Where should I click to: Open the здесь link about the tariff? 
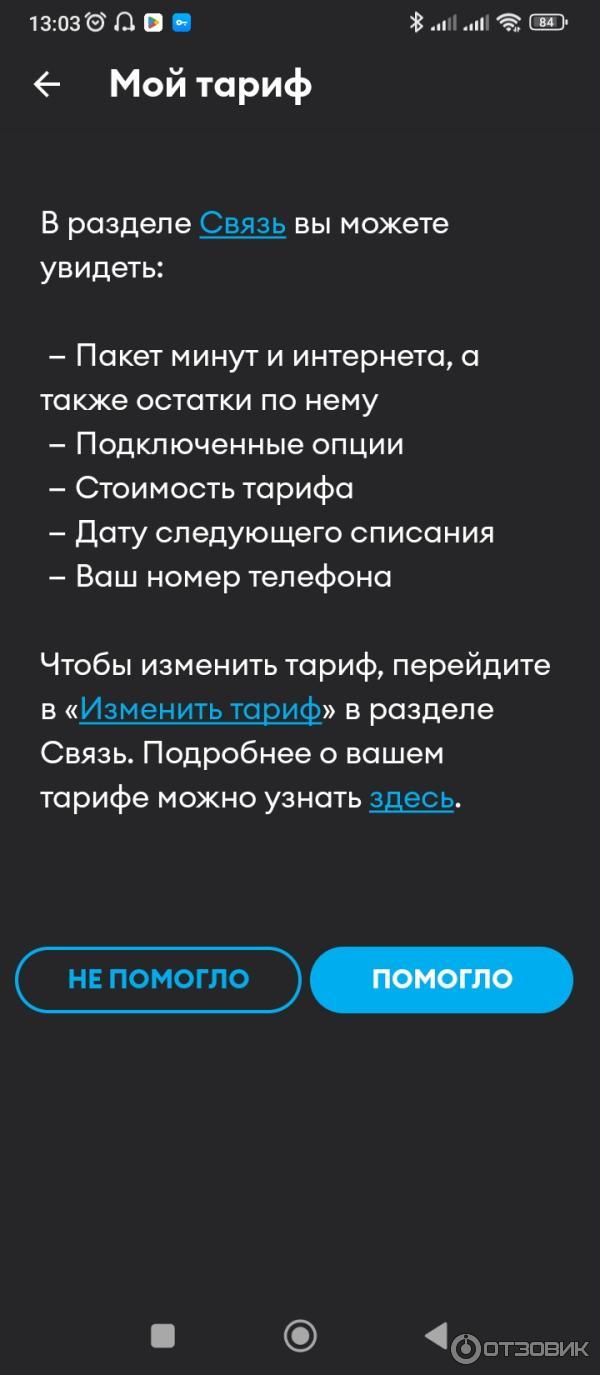pos(411,798)
